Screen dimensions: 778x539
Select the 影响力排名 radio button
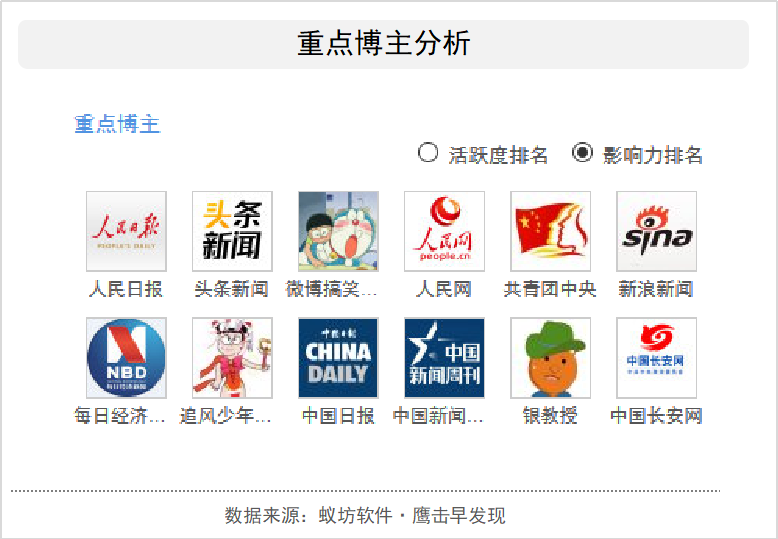click(x=582, y=153)
